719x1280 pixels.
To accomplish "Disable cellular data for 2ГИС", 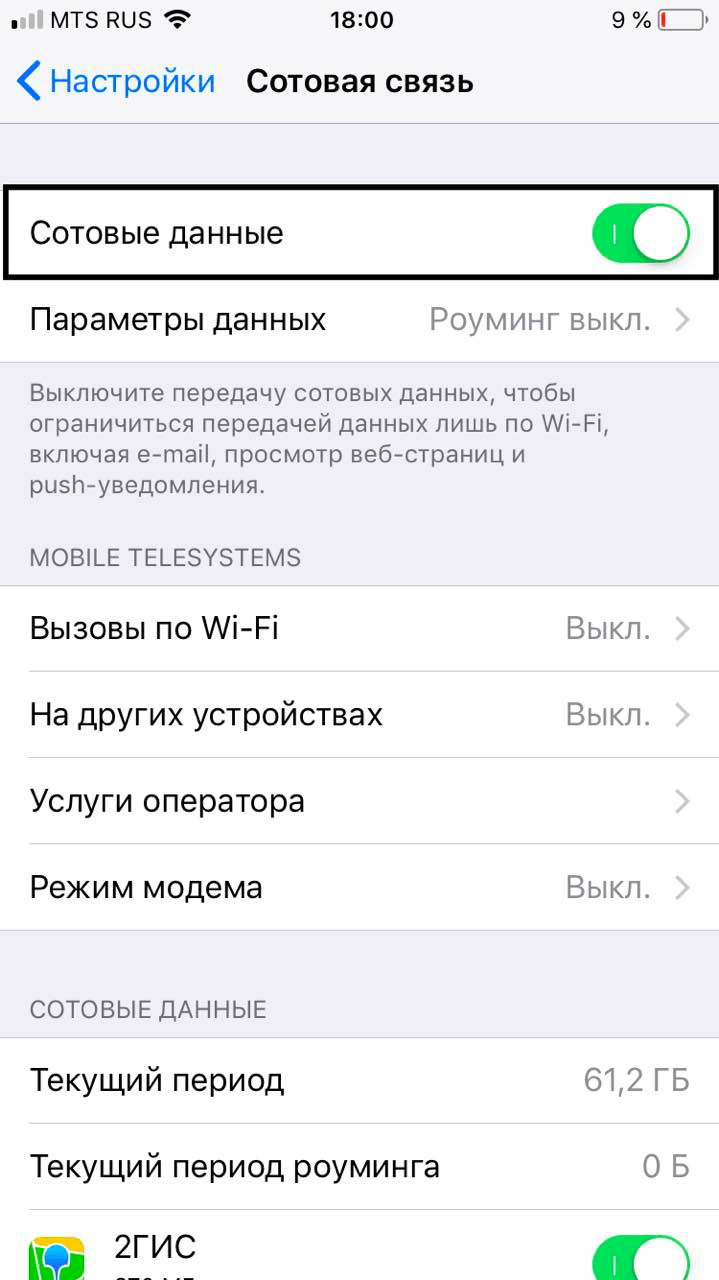I will [x=641, y=1258].
